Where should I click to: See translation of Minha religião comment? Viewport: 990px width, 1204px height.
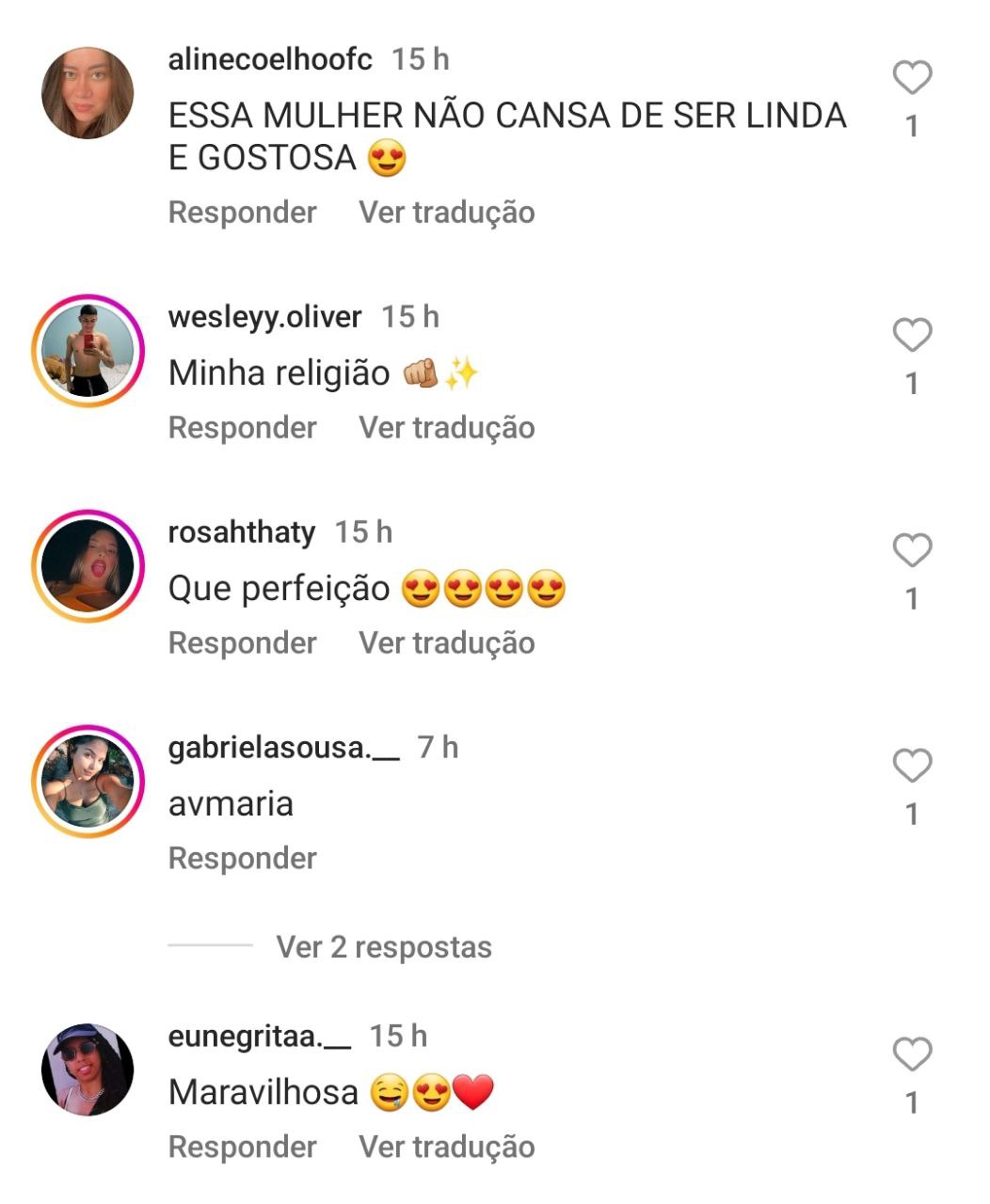(x=446, y=428)
